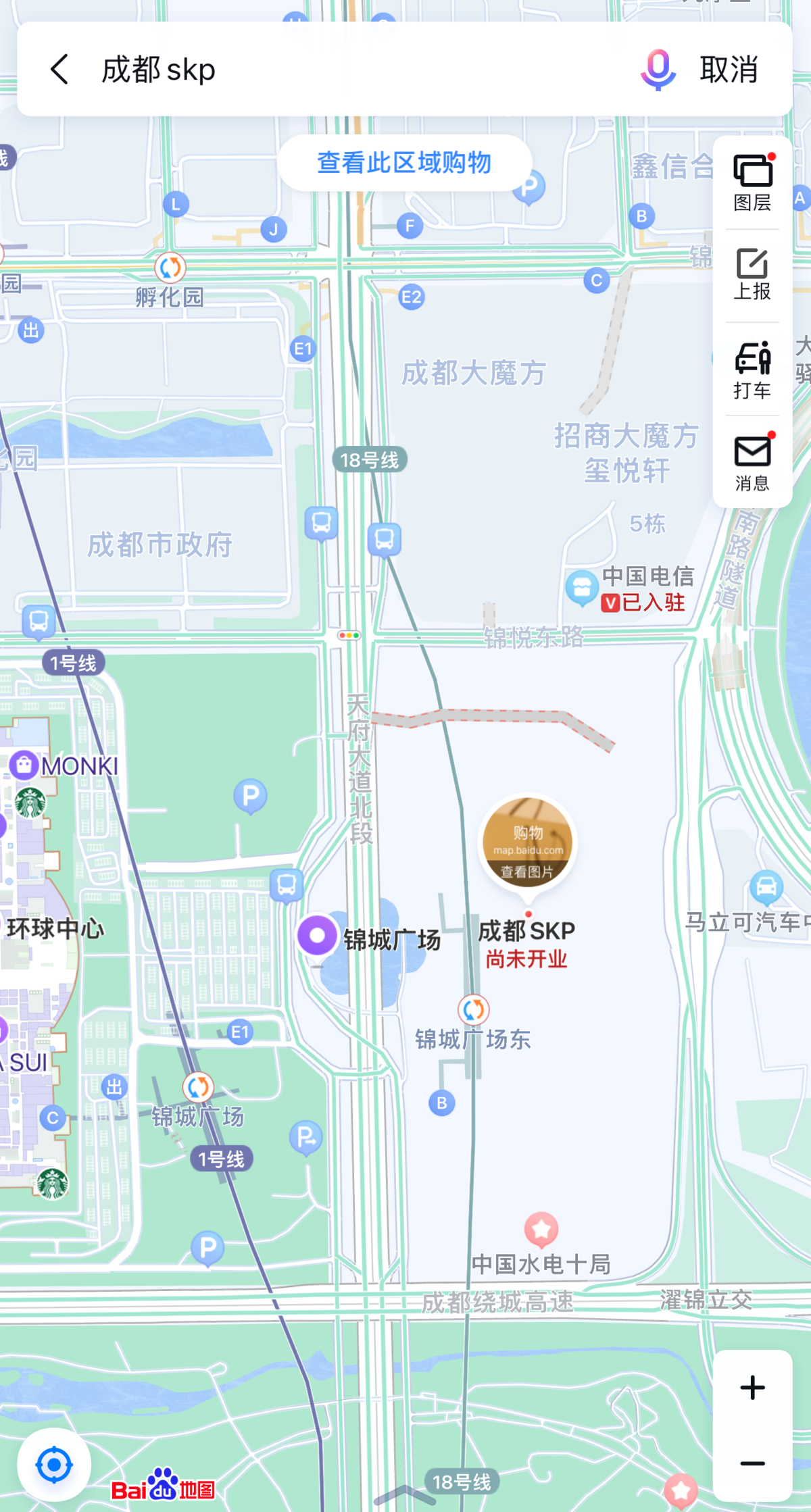811x1512 pixels.
Task: Start voice search with the microphone
Action: pos(657,70)
